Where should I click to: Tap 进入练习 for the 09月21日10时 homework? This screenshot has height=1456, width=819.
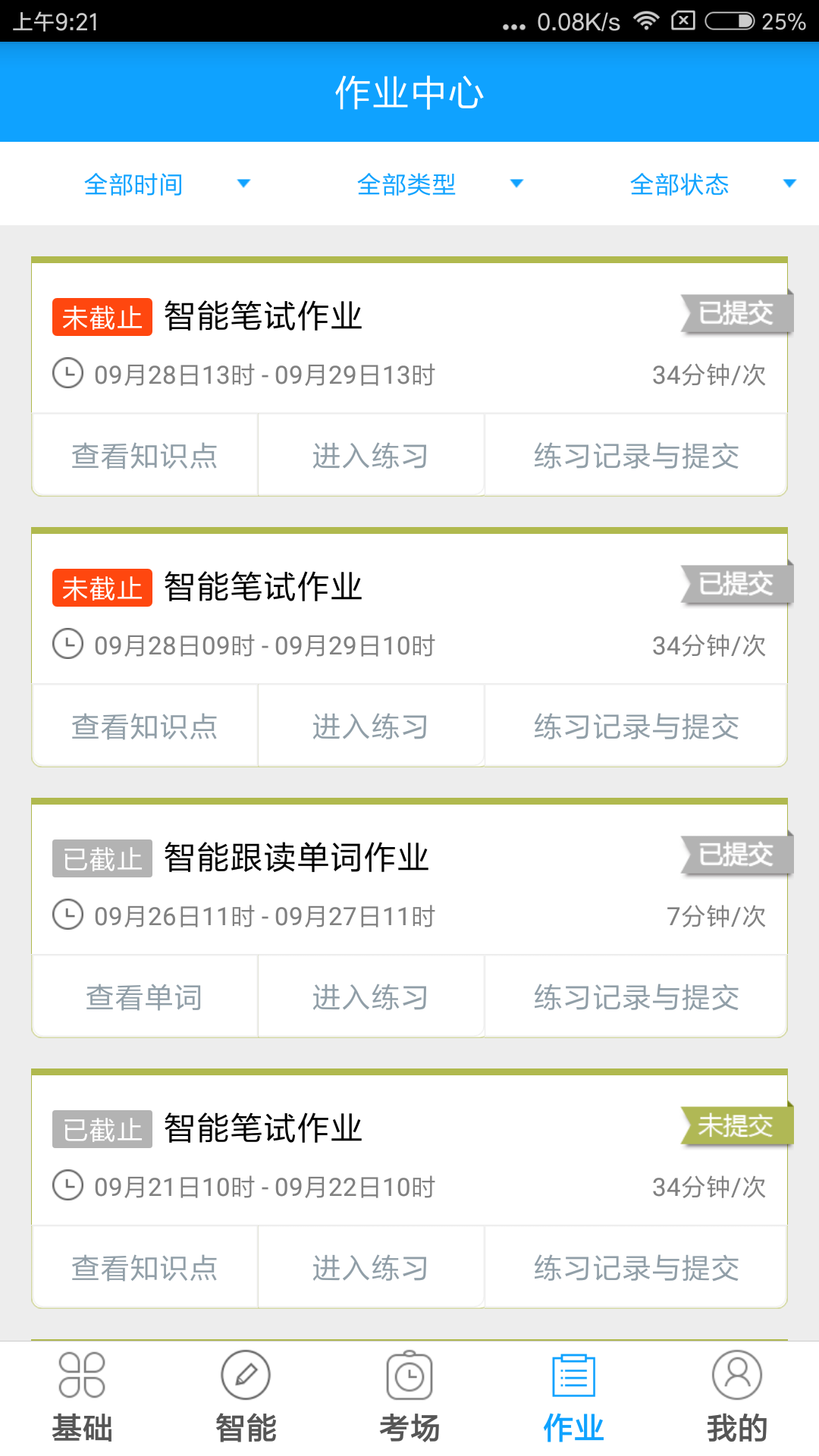coord(371,1268)
